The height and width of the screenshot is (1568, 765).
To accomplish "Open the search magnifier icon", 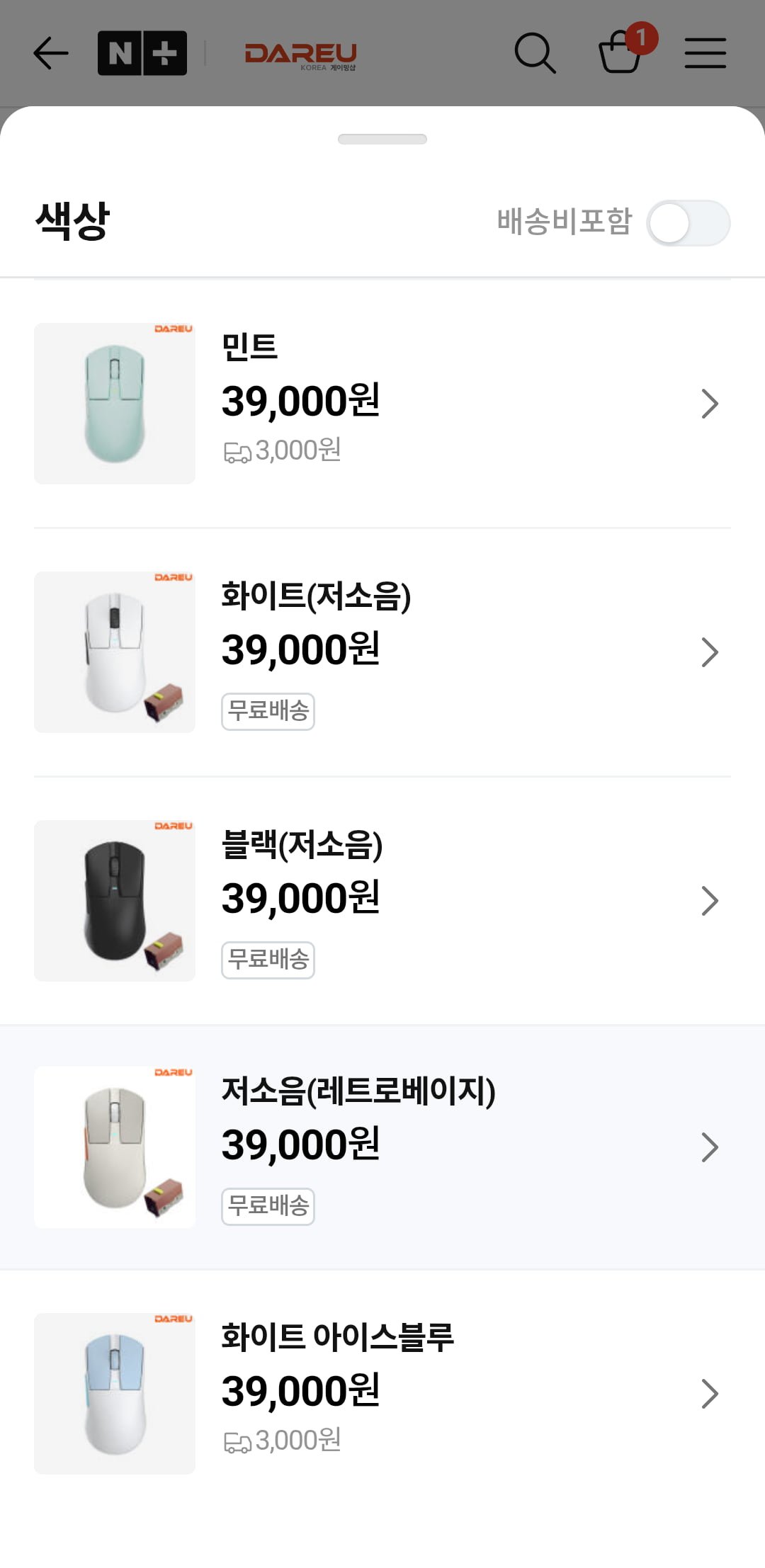I will (x=535, y=53).
